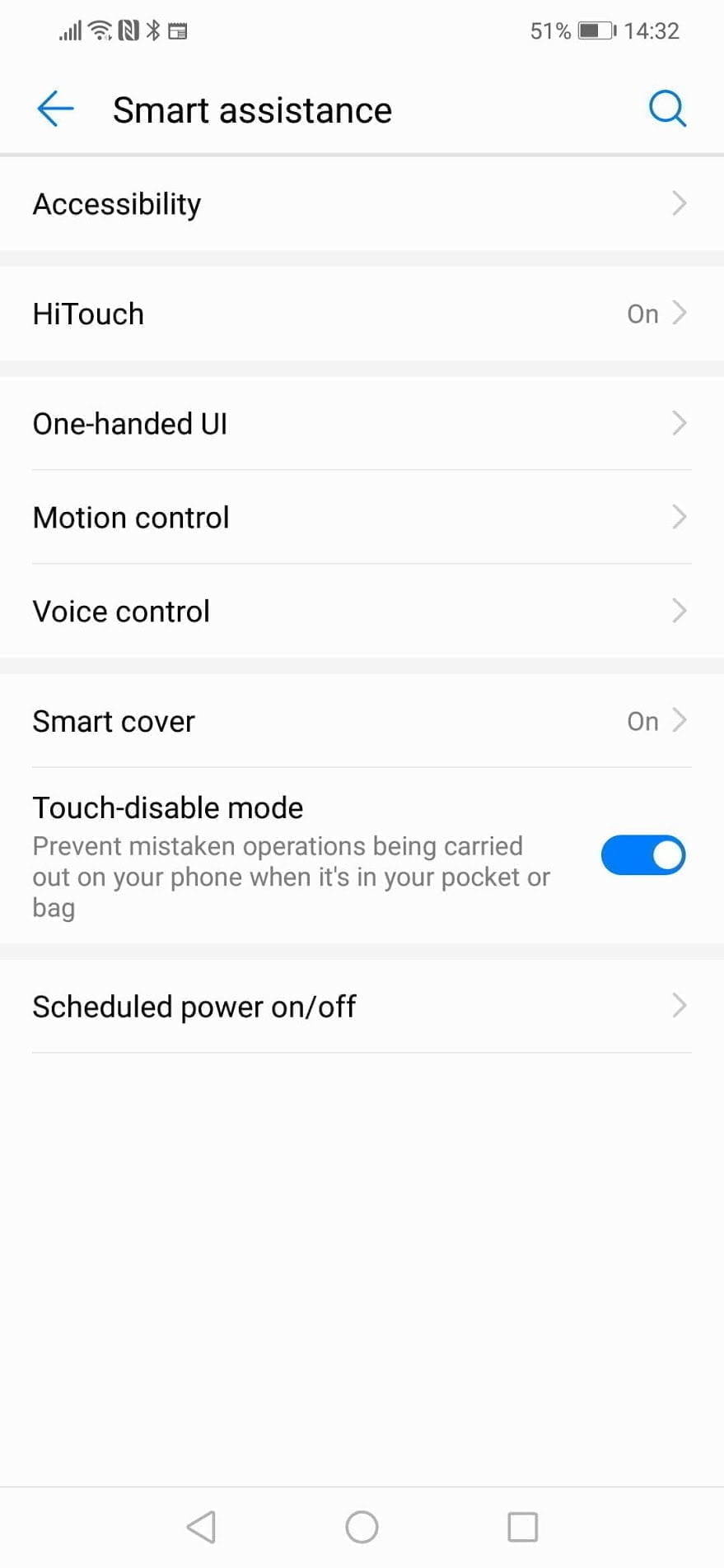724x1568 pixels.
Task: Go back using the top-left arrow
Action: pos(55,109)
